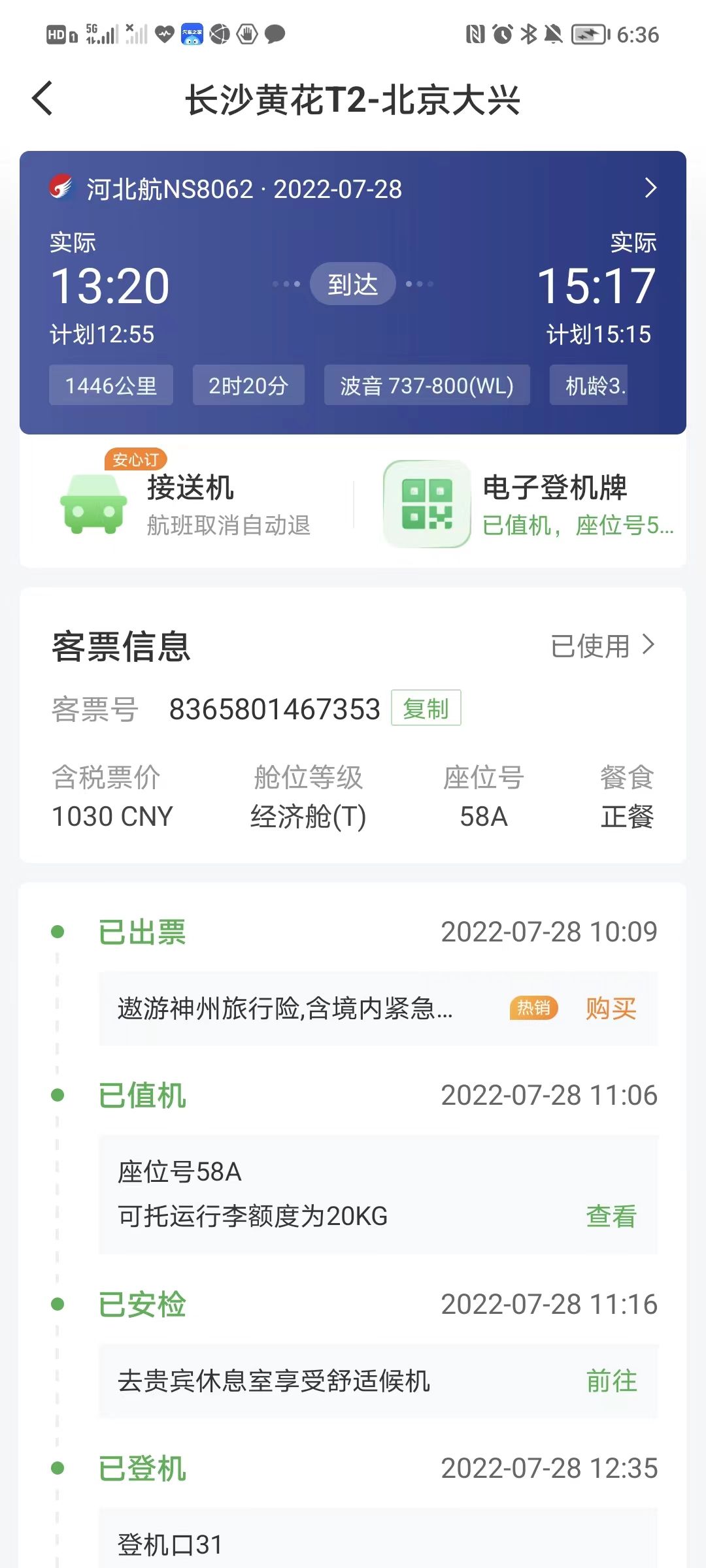Screen dimensions: 706x1568
Task: Copy the ticket number with 复制
Action: tap(426, 708)
